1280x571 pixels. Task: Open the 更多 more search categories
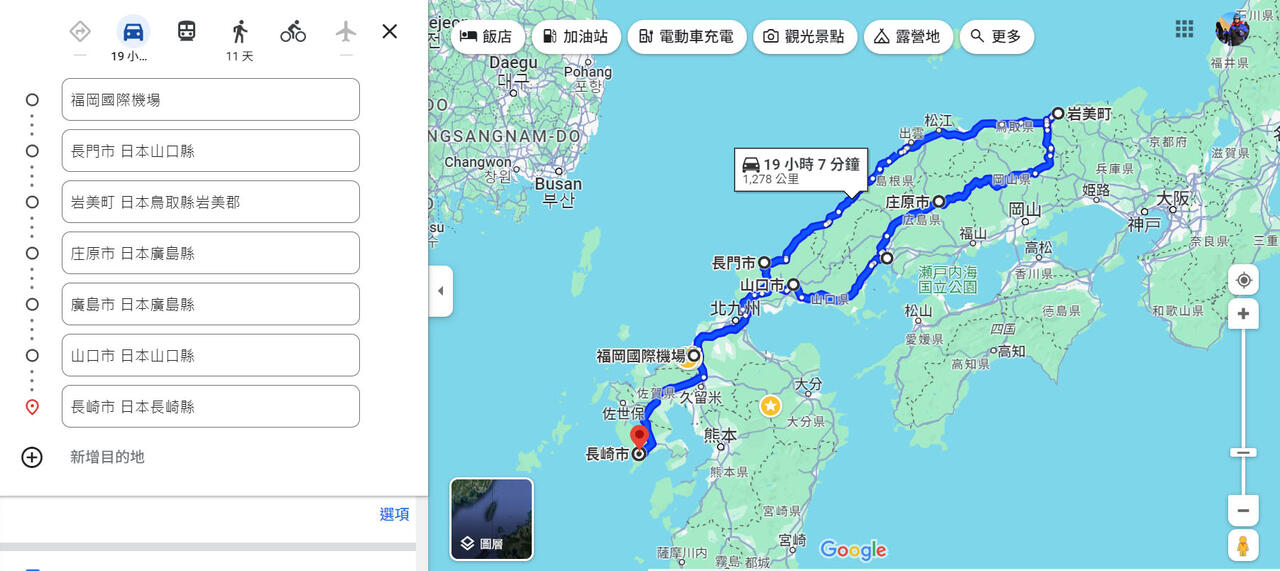(996, 37)
